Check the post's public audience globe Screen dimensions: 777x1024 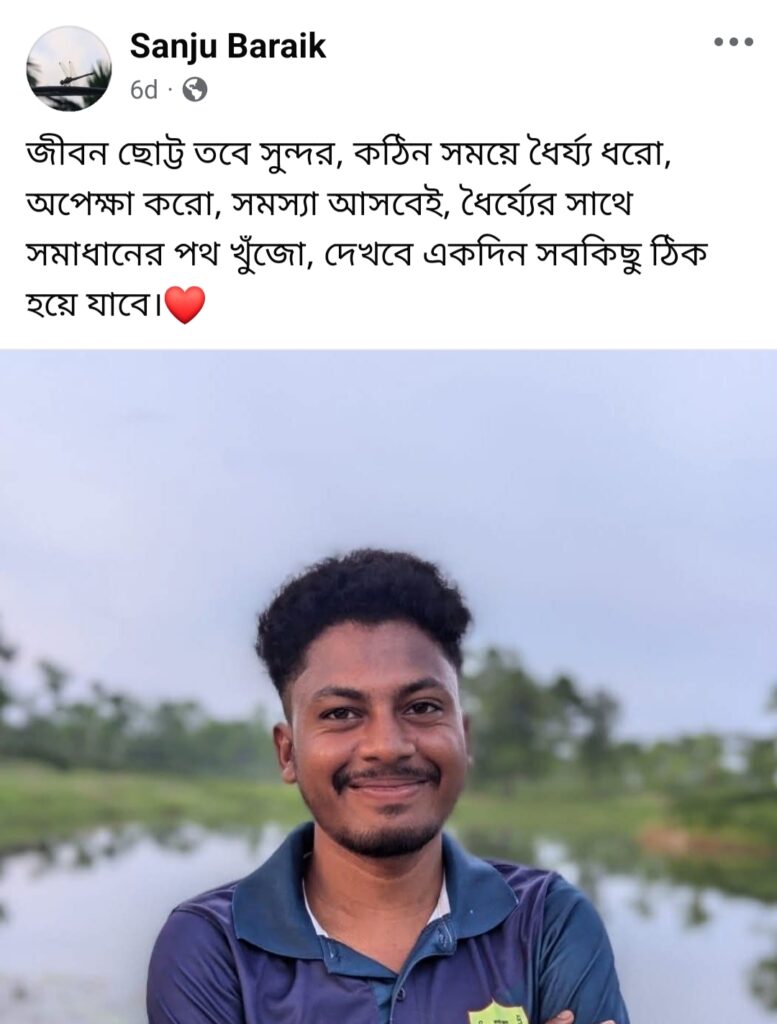click(x=195, y=91)
